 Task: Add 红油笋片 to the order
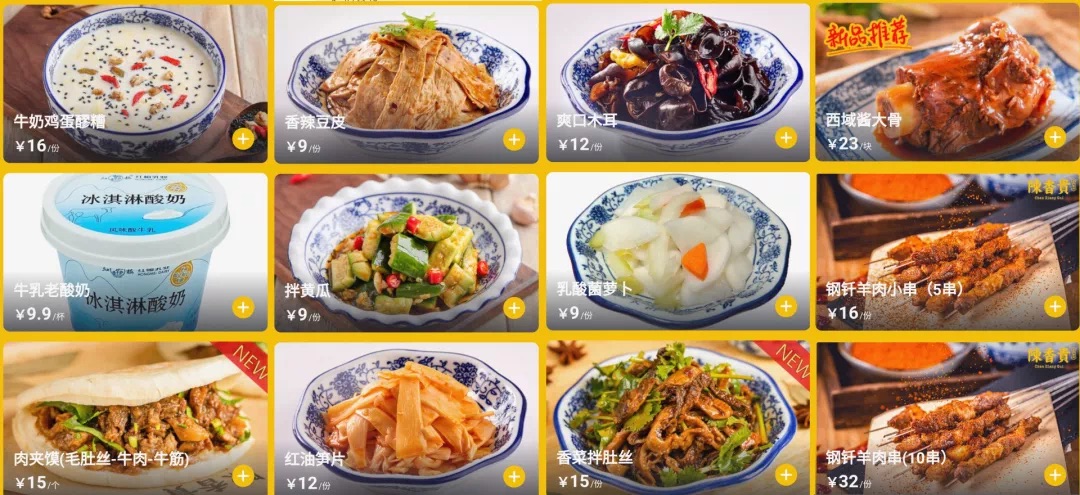click(x=514, y=476)
